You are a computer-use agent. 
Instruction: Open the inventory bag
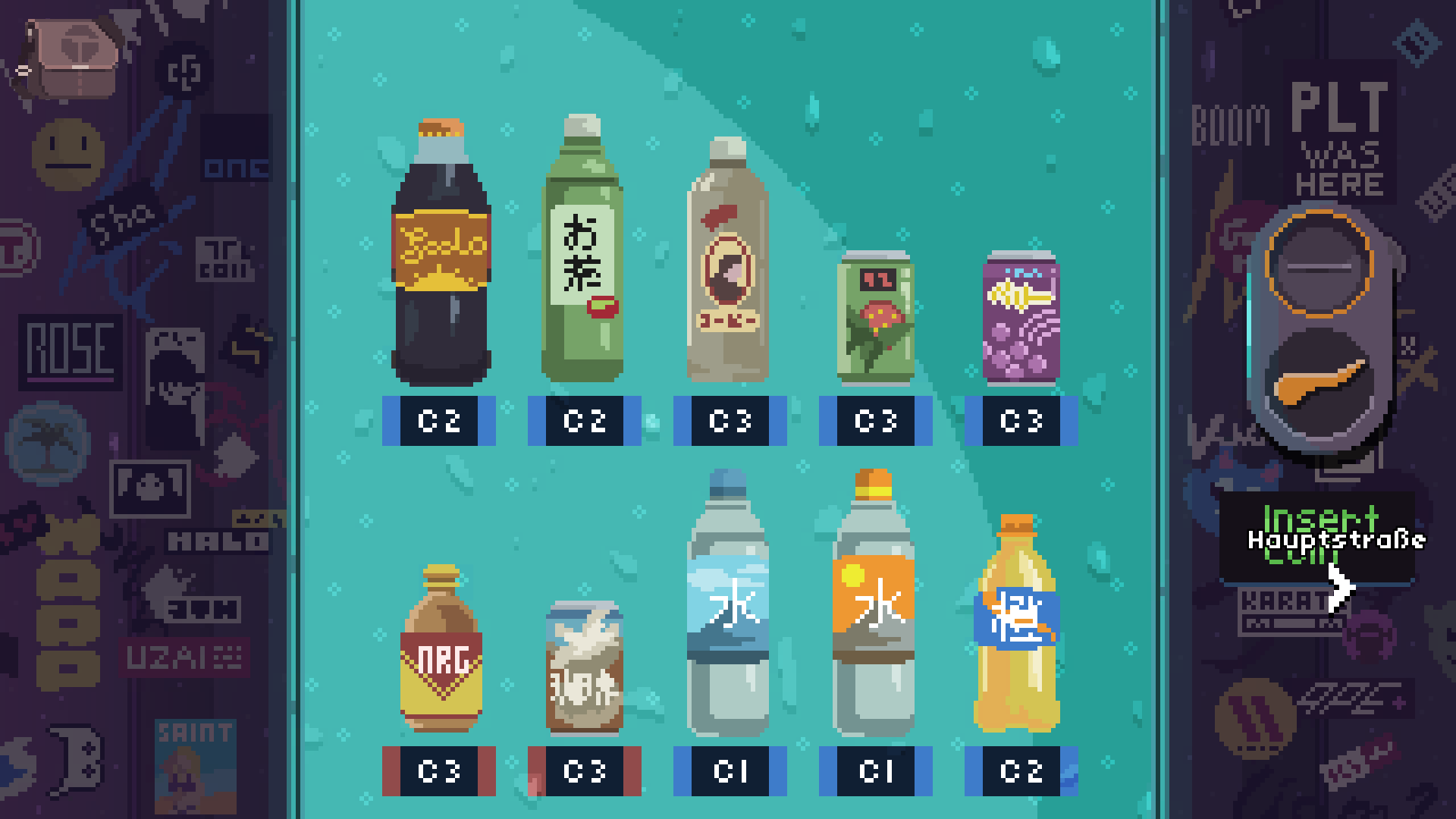coord(68,59)
